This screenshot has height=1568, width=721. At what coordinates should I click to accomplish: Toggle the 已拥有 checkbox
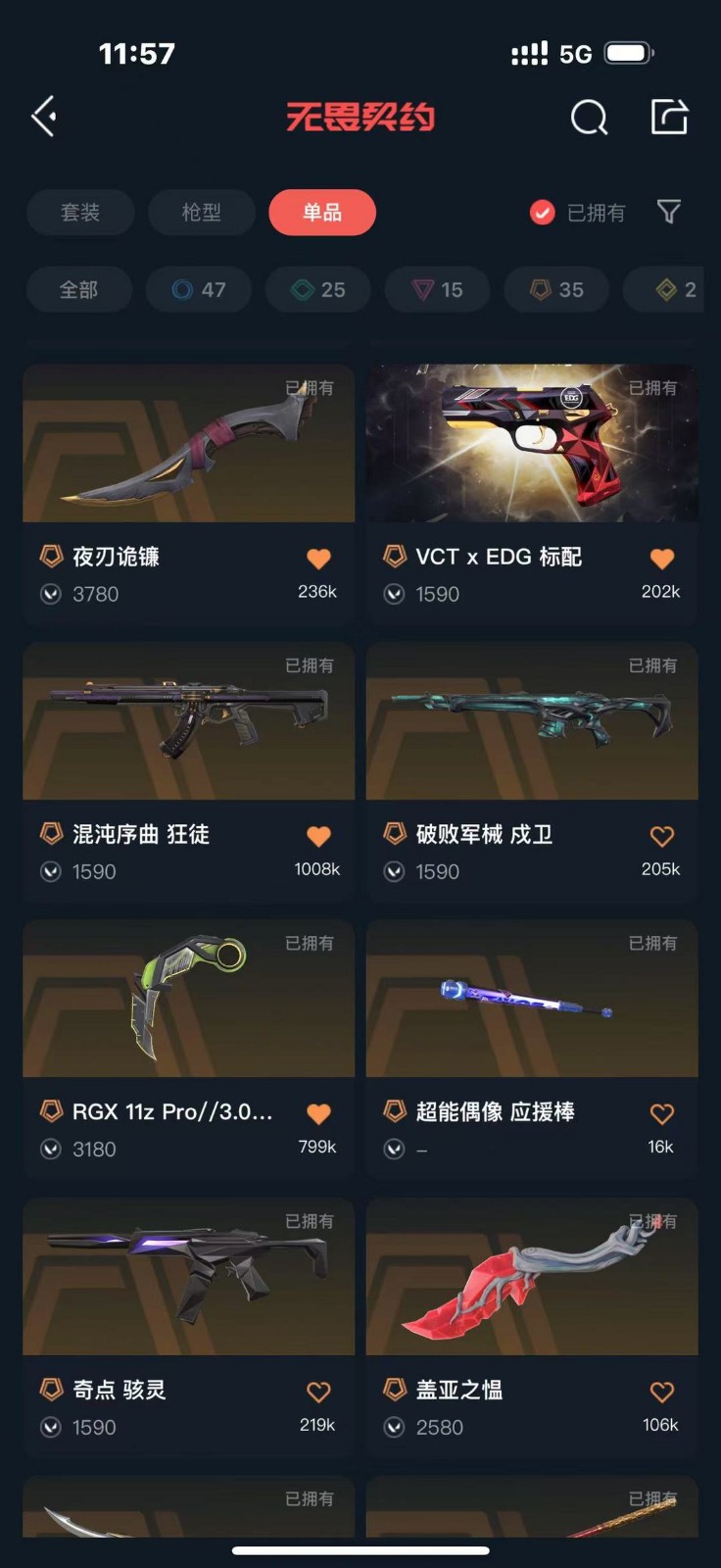click(x=542, y=213)
